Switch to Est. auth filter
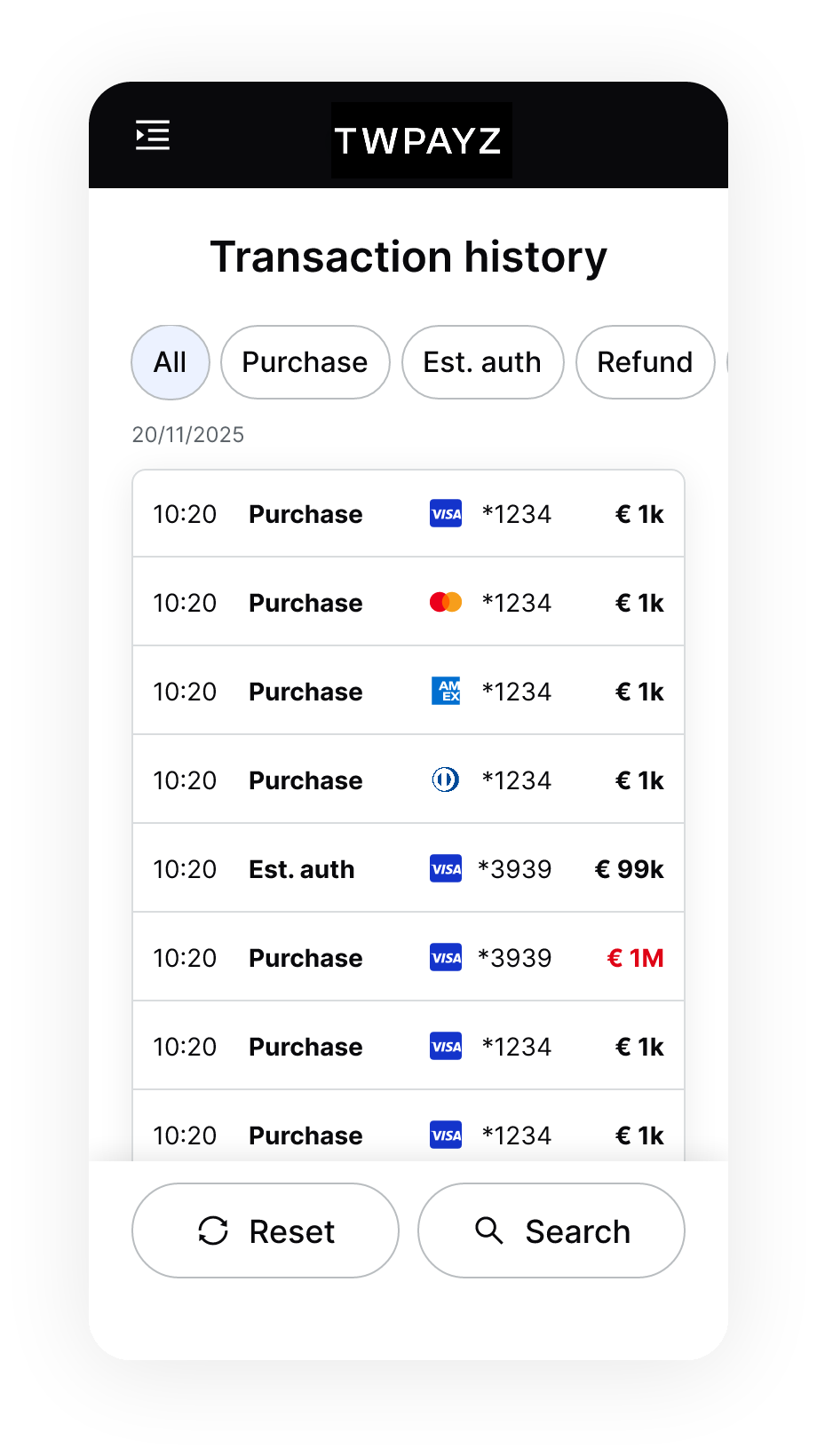This screenshot has width=817, height=1456. pos(483,362)
